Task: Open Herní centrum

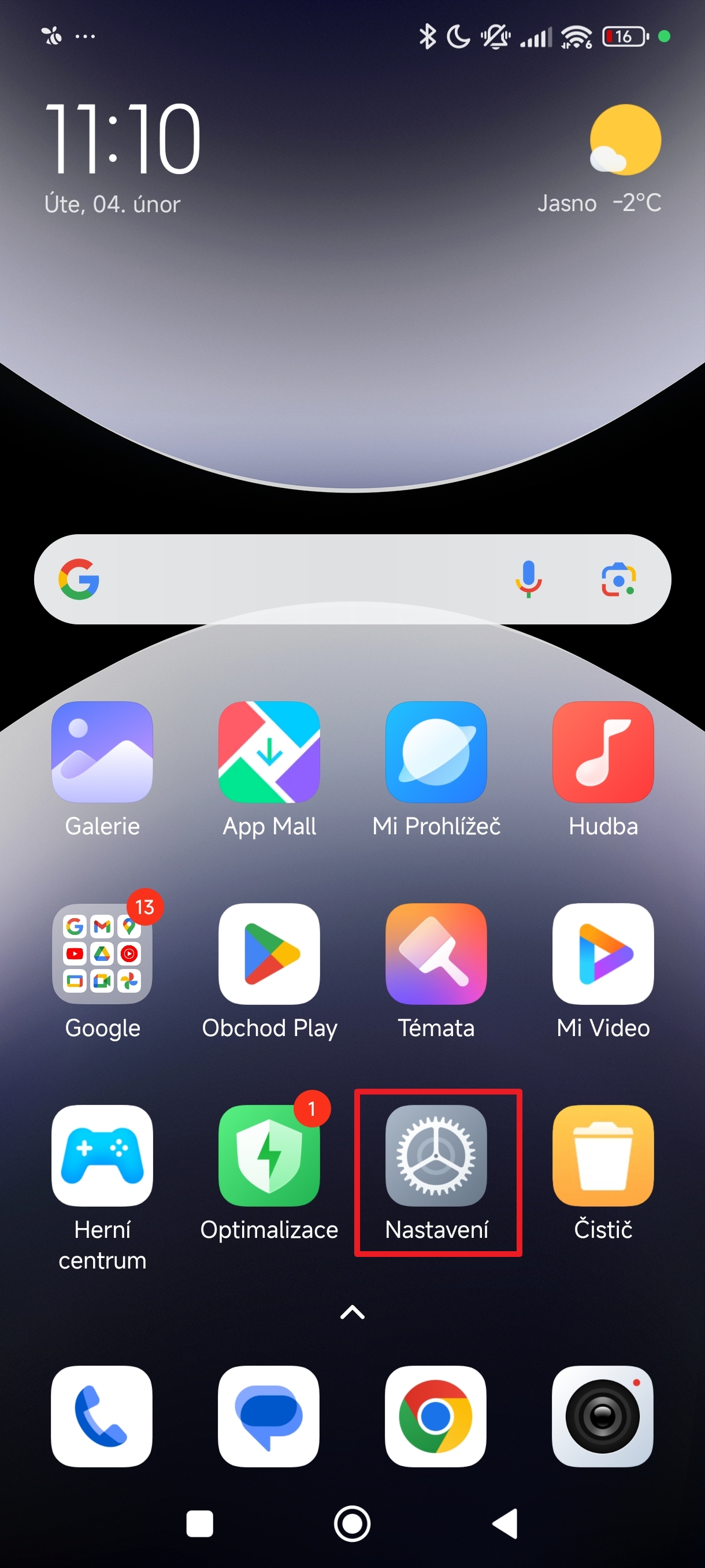Action: pos(102,1155)
